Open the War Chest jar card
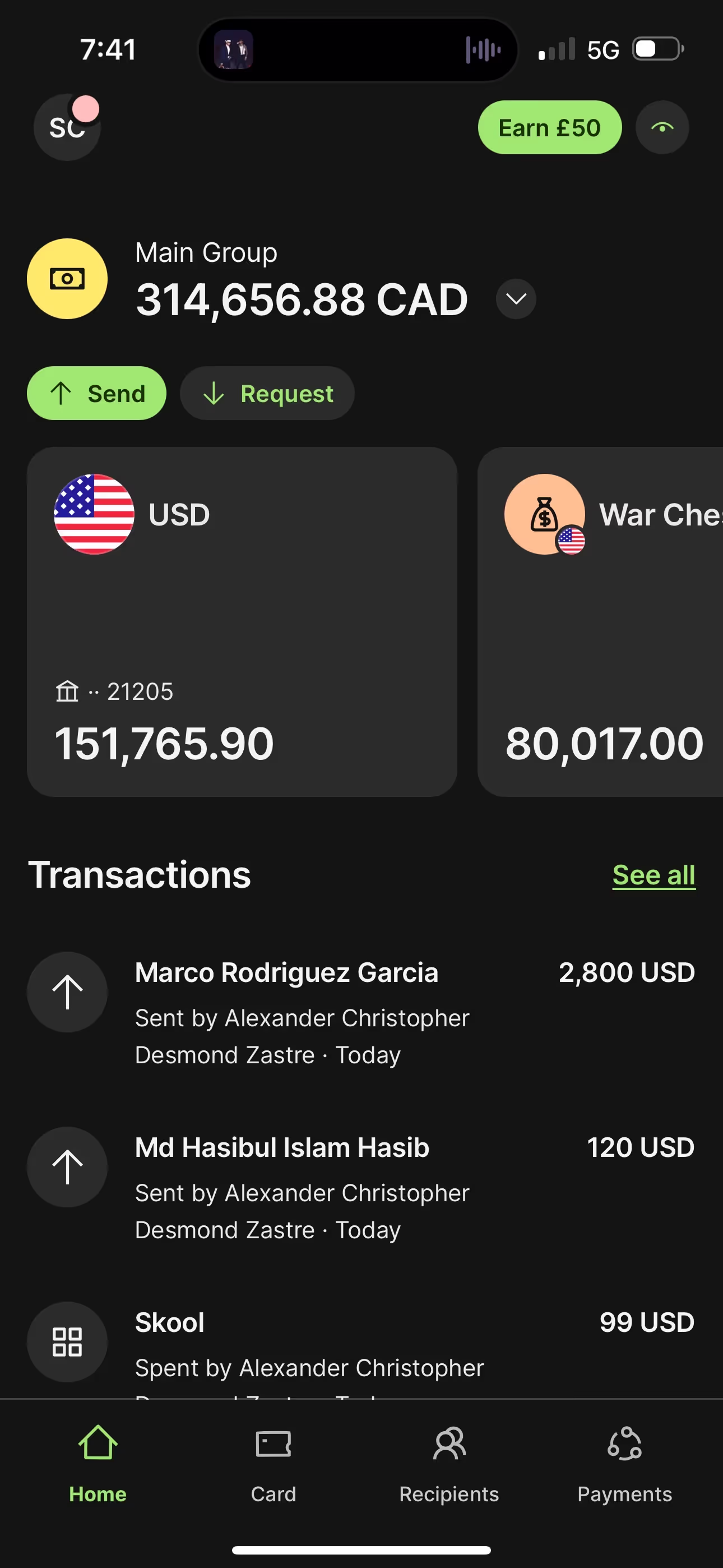 point(600,621)
